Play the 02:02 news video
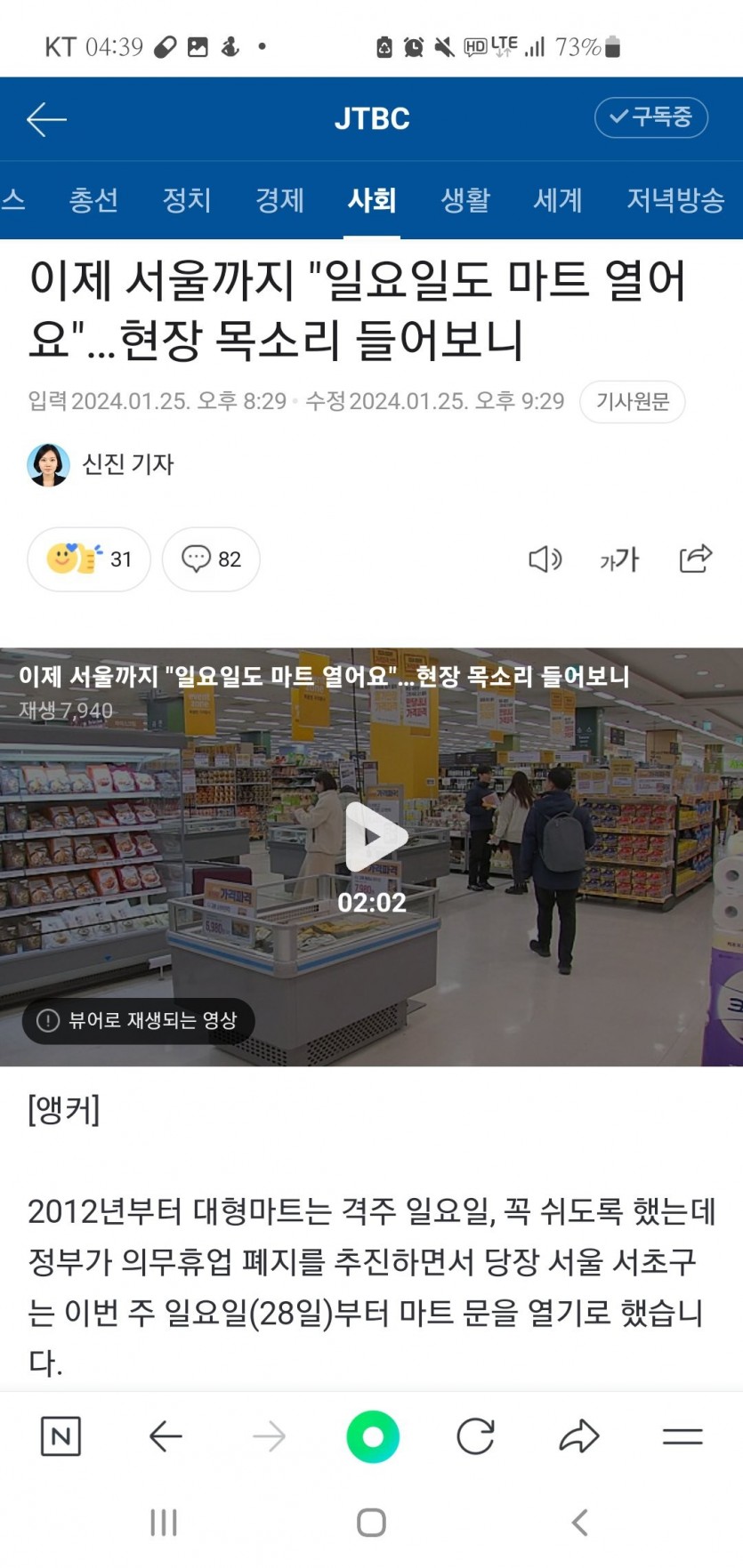 (372, 838)
